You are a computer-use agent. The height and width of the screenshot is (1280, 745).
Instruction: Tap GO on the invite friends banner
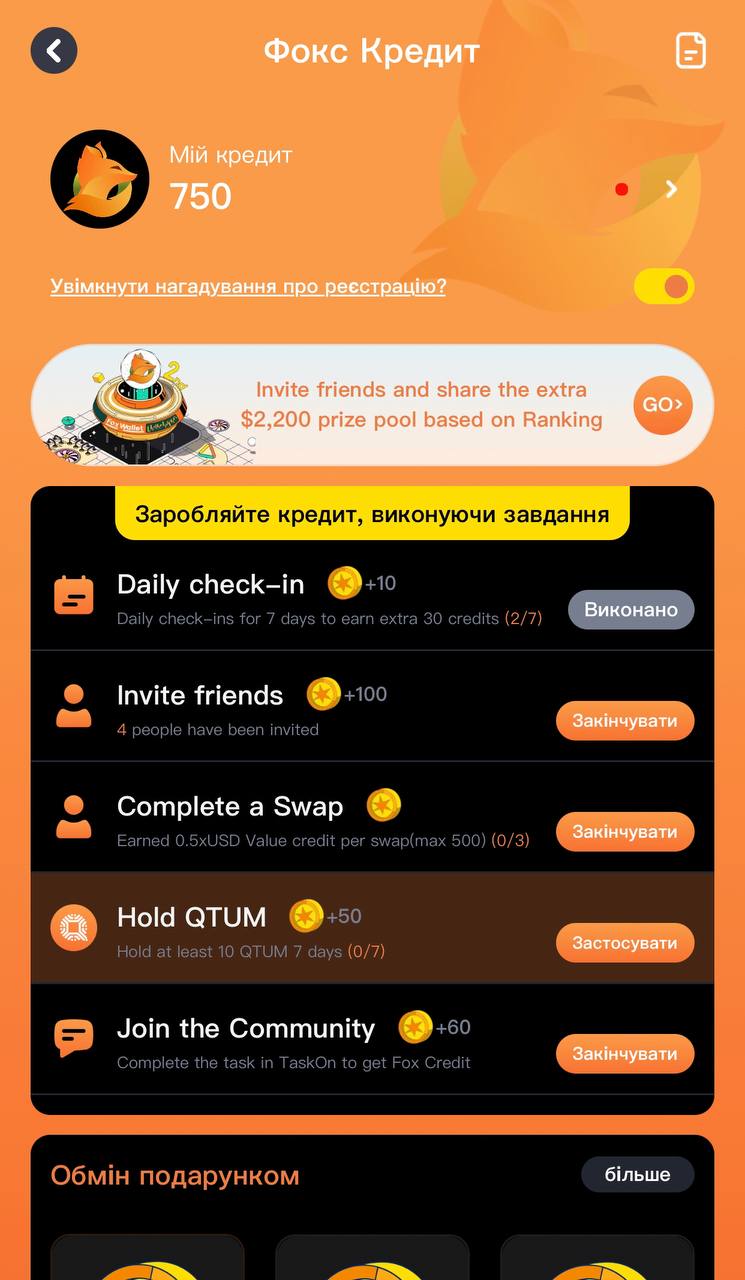tap(662, 405)
